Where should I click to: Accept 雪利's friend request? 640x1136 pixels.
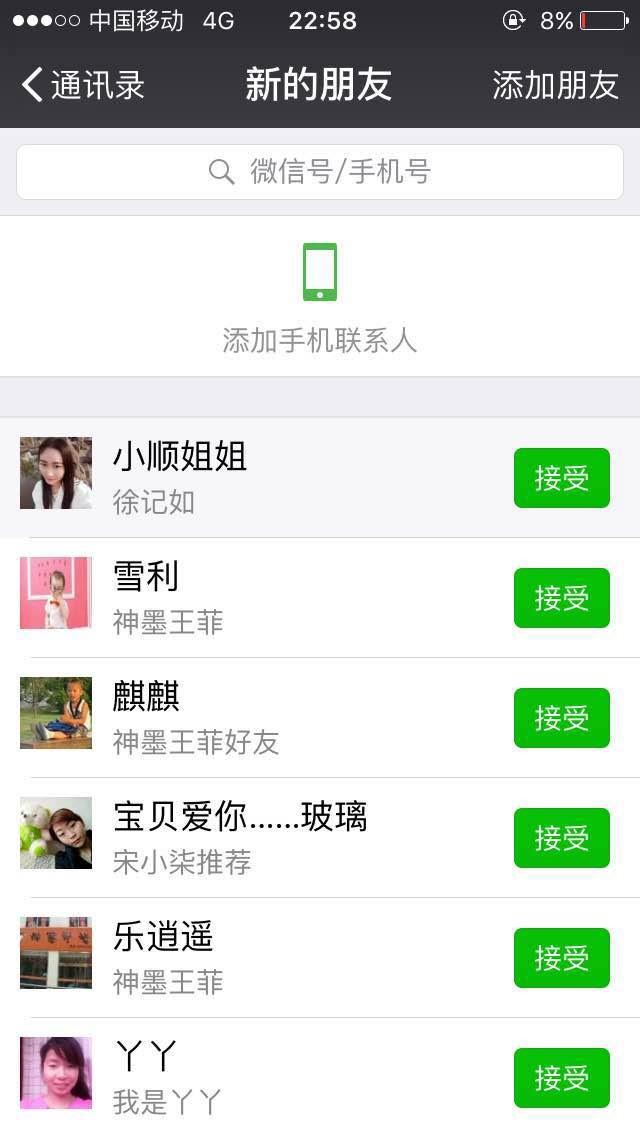(561, 598)
